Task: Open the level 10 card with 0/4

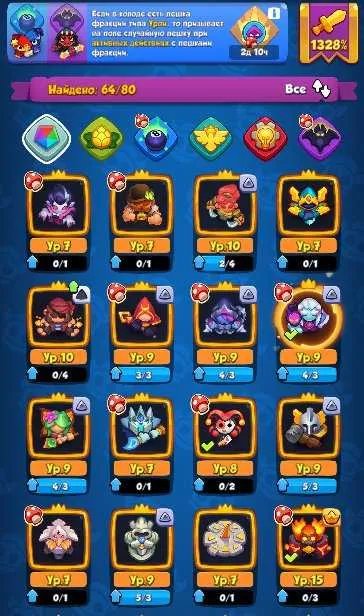Action: 59,332
